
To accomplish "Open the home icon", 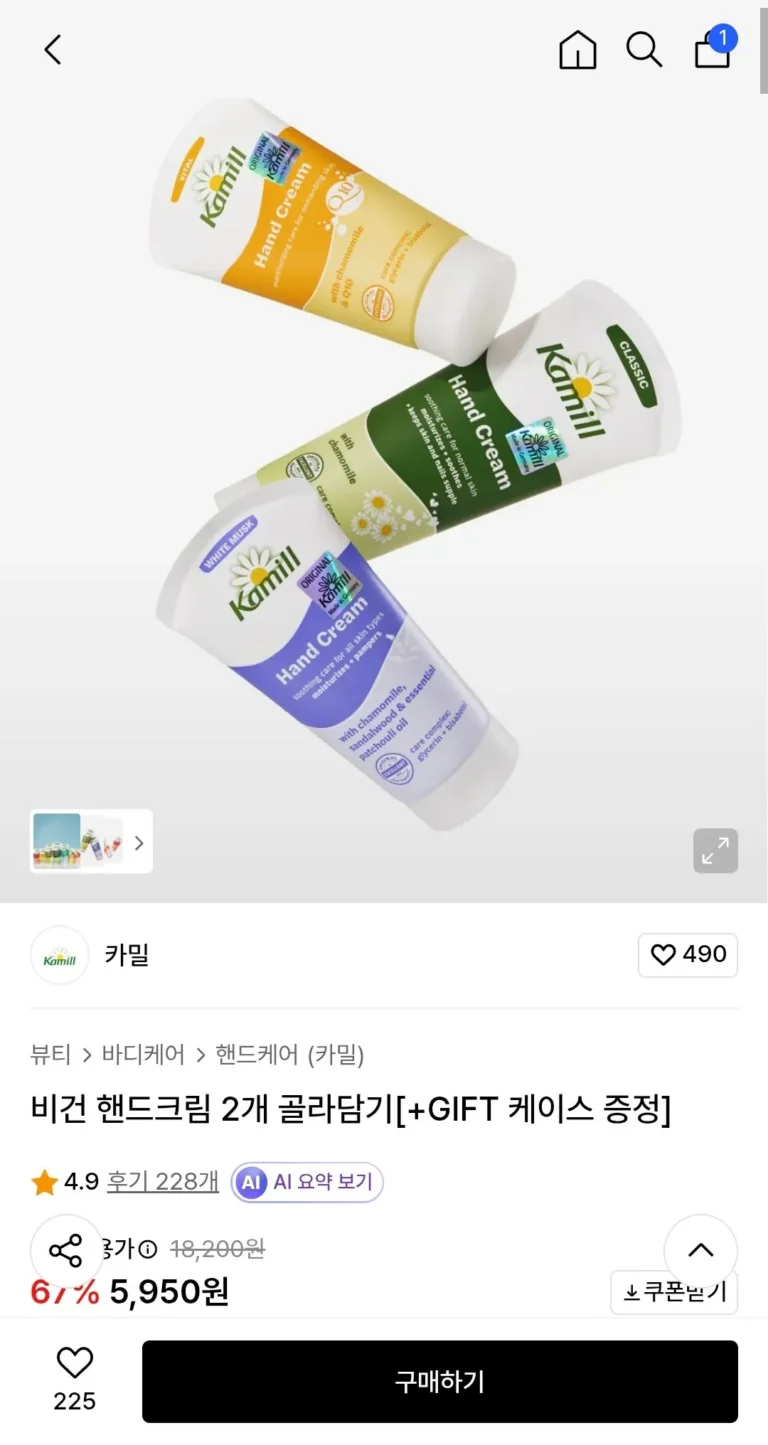I will coord(577,49).
